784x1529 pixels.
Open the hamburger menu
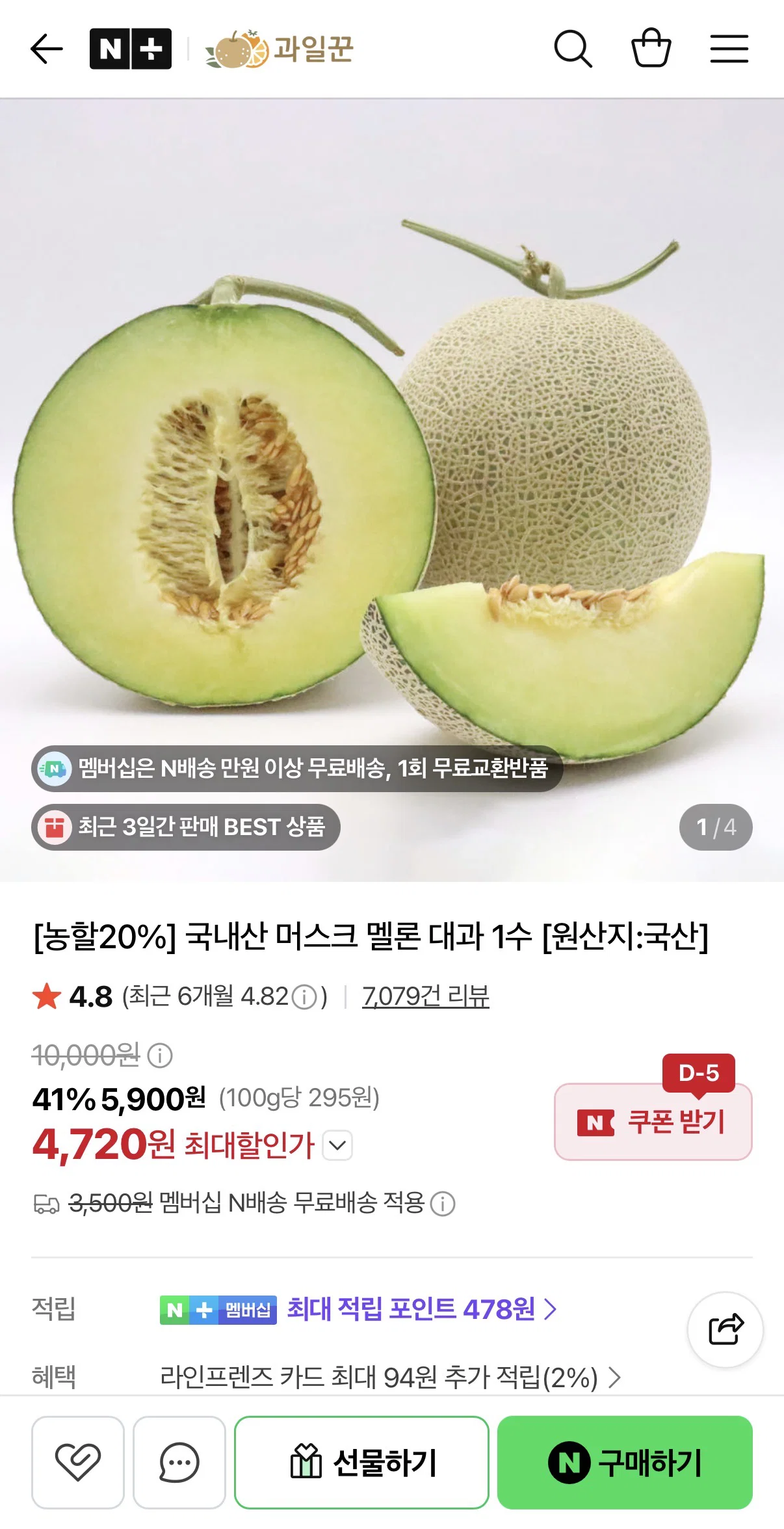pos(729,49)
